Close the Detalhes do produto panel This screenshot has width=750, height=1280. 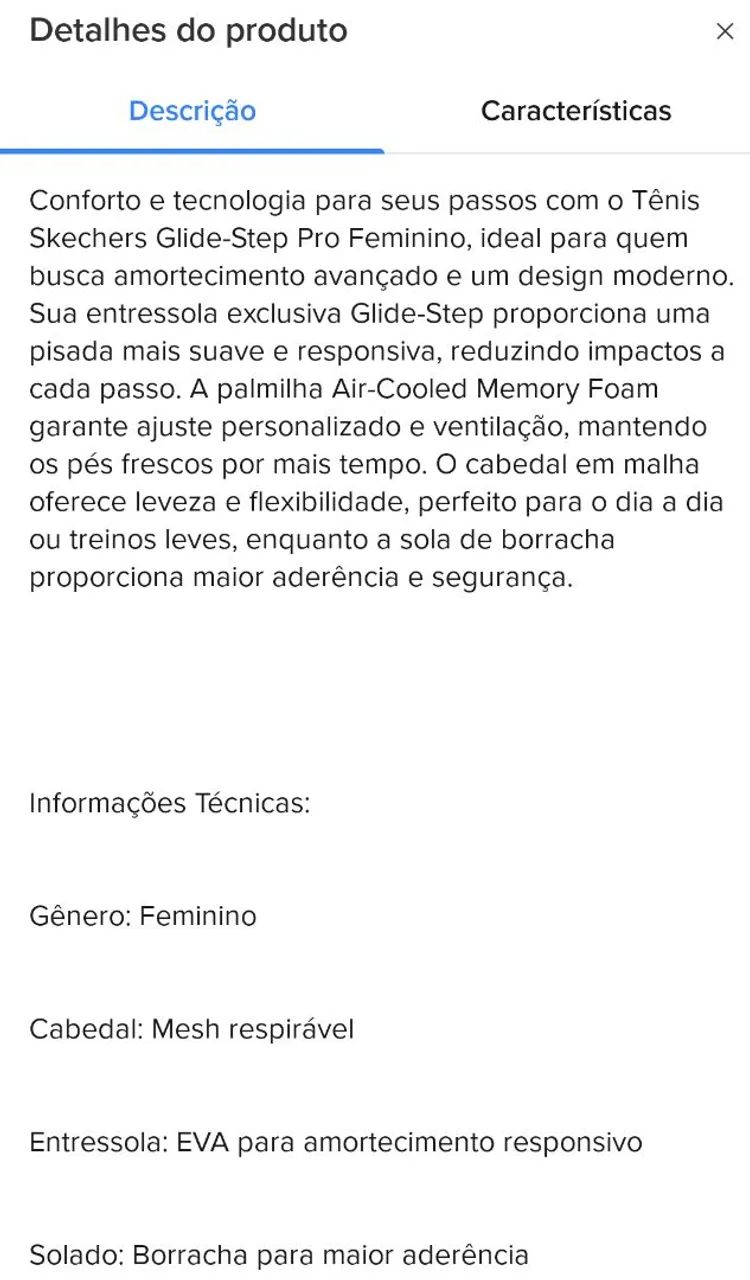click(x=725, y=31)
